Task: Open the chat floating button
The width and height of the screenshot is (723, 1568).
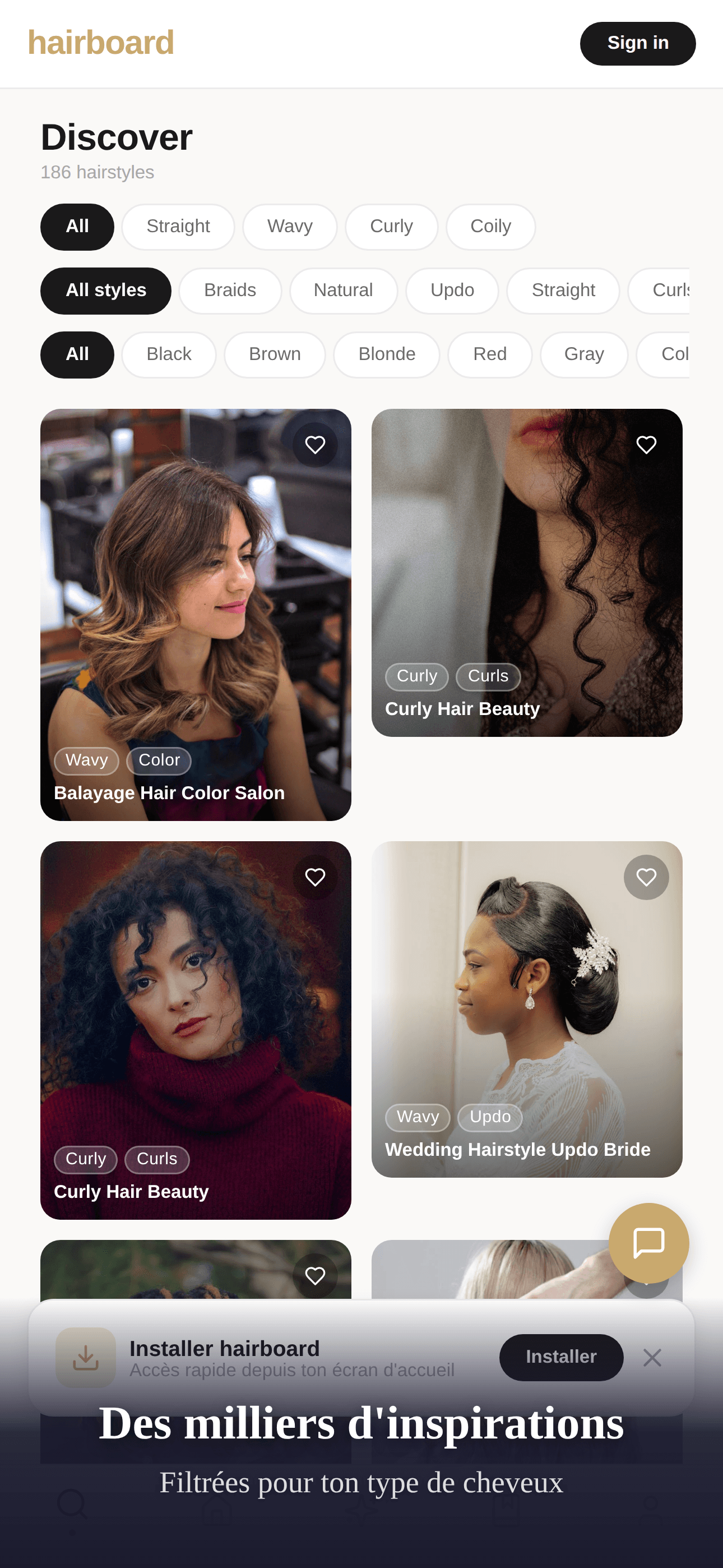Action: point(648,1242)
